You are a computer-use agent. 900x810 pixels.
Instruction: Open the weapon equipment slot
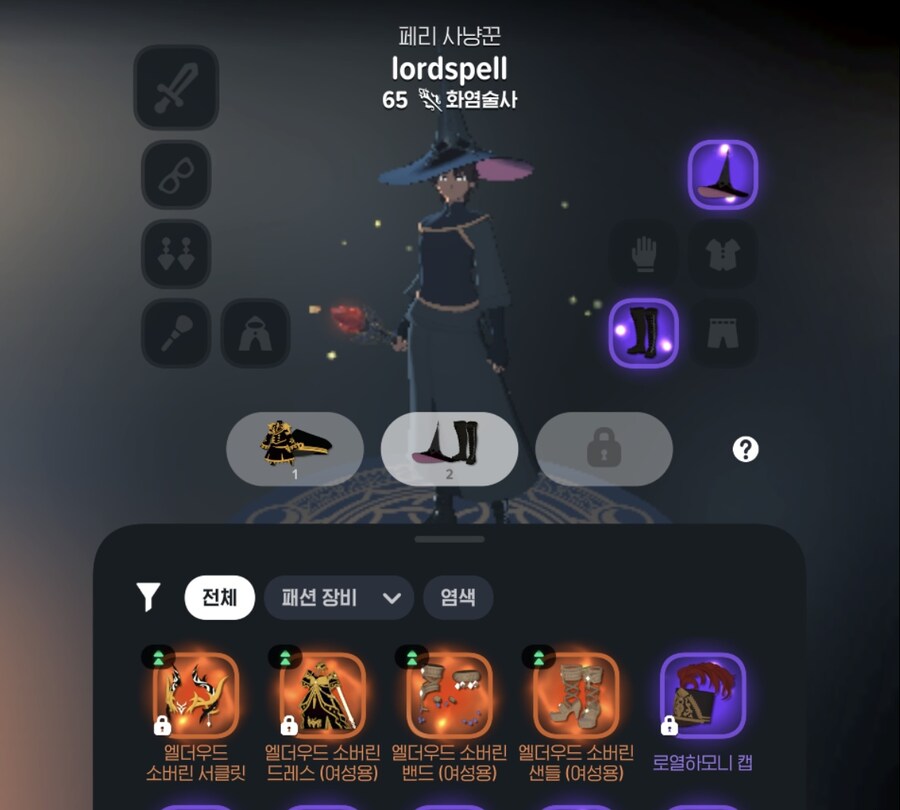tap(176, 87)
